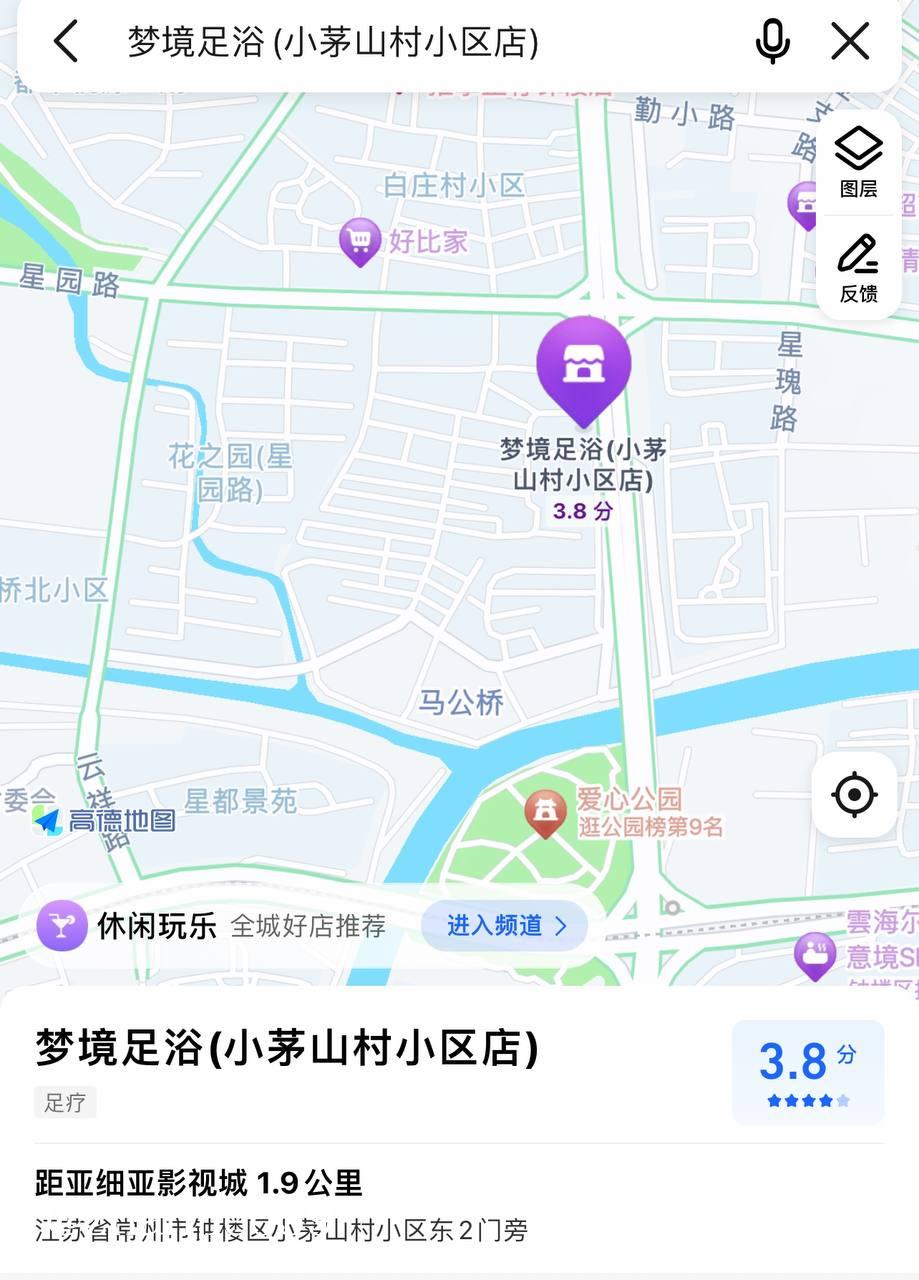The height and width of the screenshot is (1280, 919).
Task: Open the 逛公园榜第9名 ranking label
Action: tap(651, 828)
